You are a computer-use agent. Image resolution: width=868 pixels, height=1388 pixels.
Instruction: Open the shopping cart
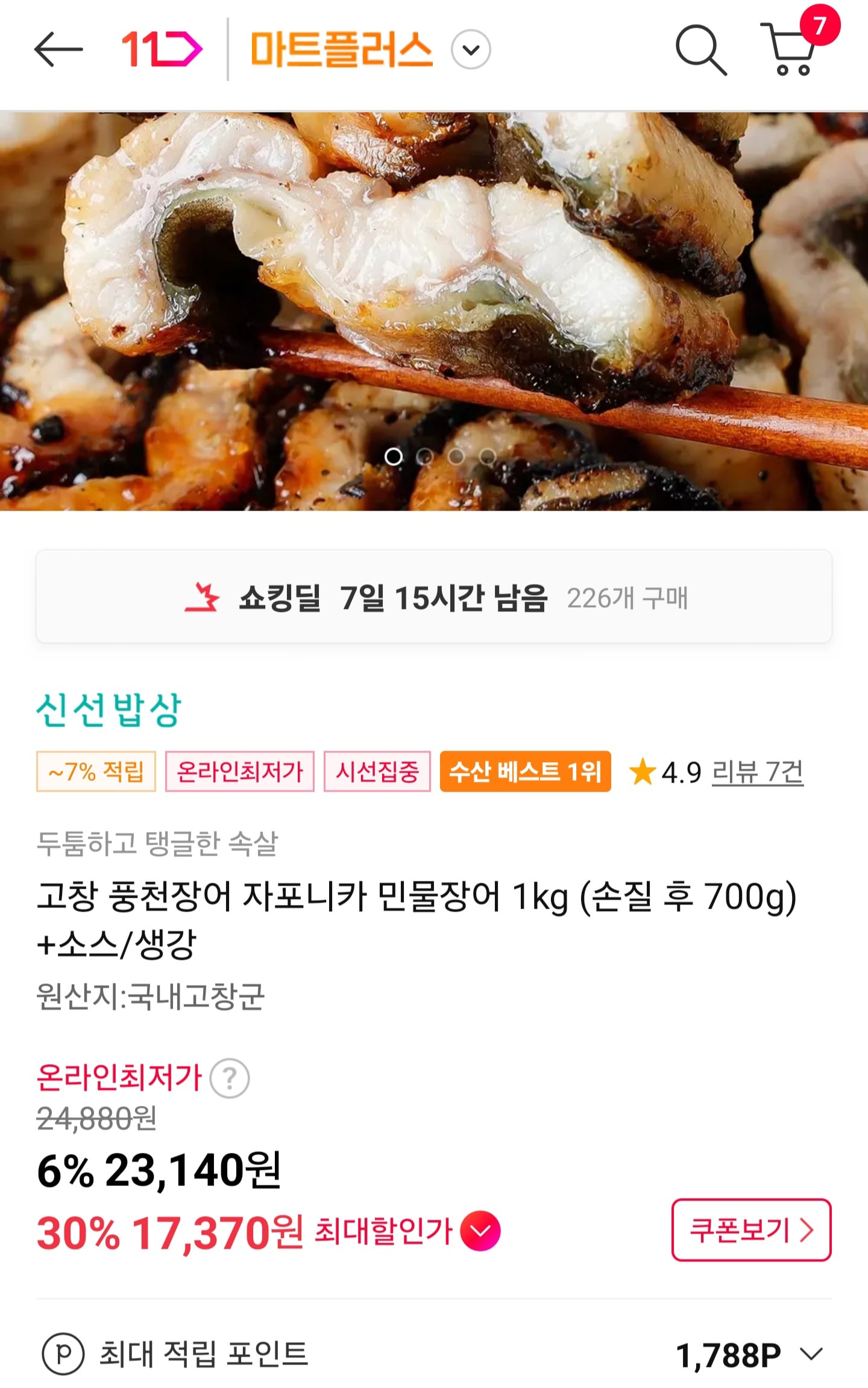coord(791,49)
